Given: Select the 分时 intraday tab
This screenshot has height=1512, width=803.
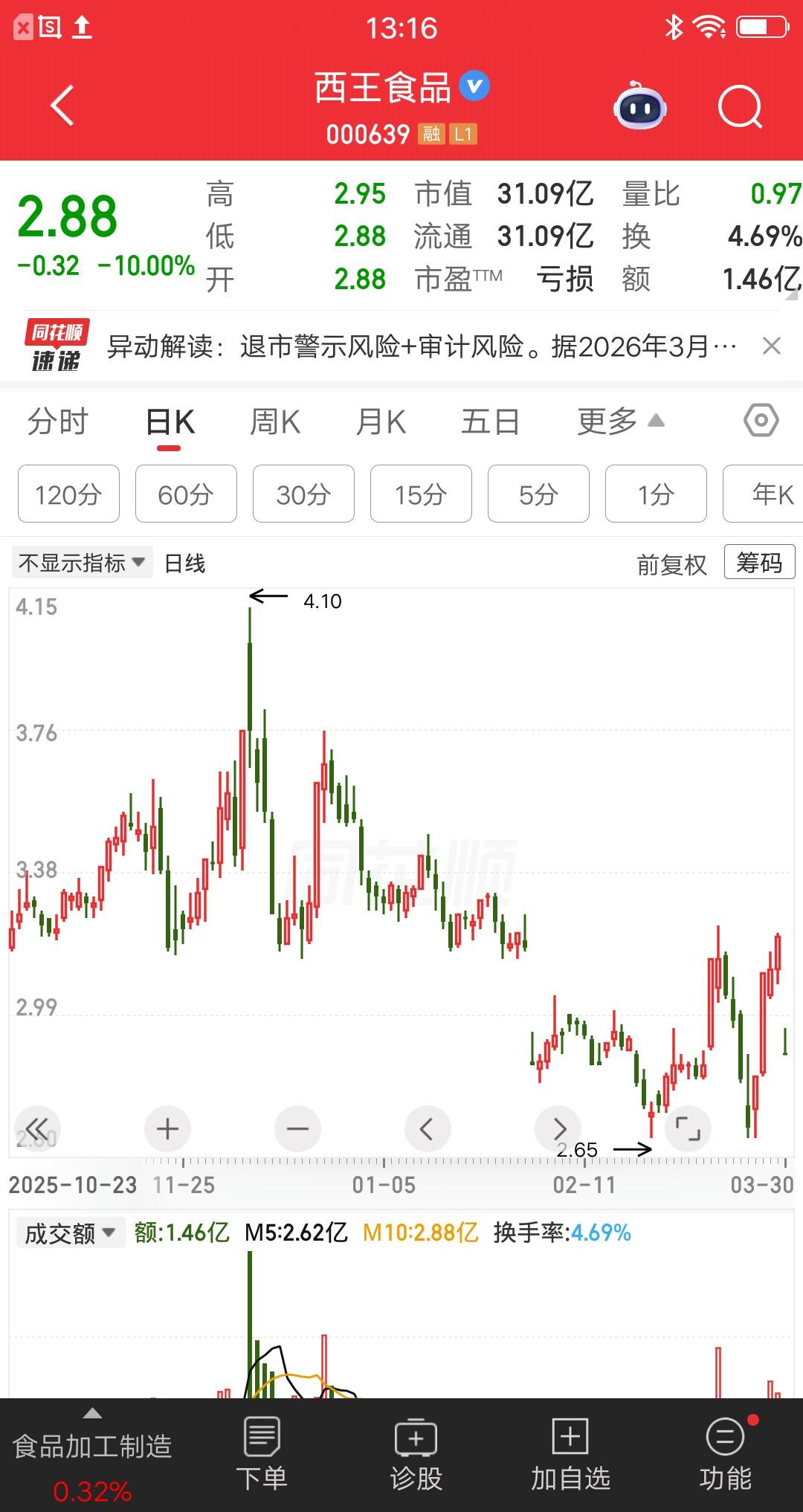Looking at the screenshot, I should (59, 421).
